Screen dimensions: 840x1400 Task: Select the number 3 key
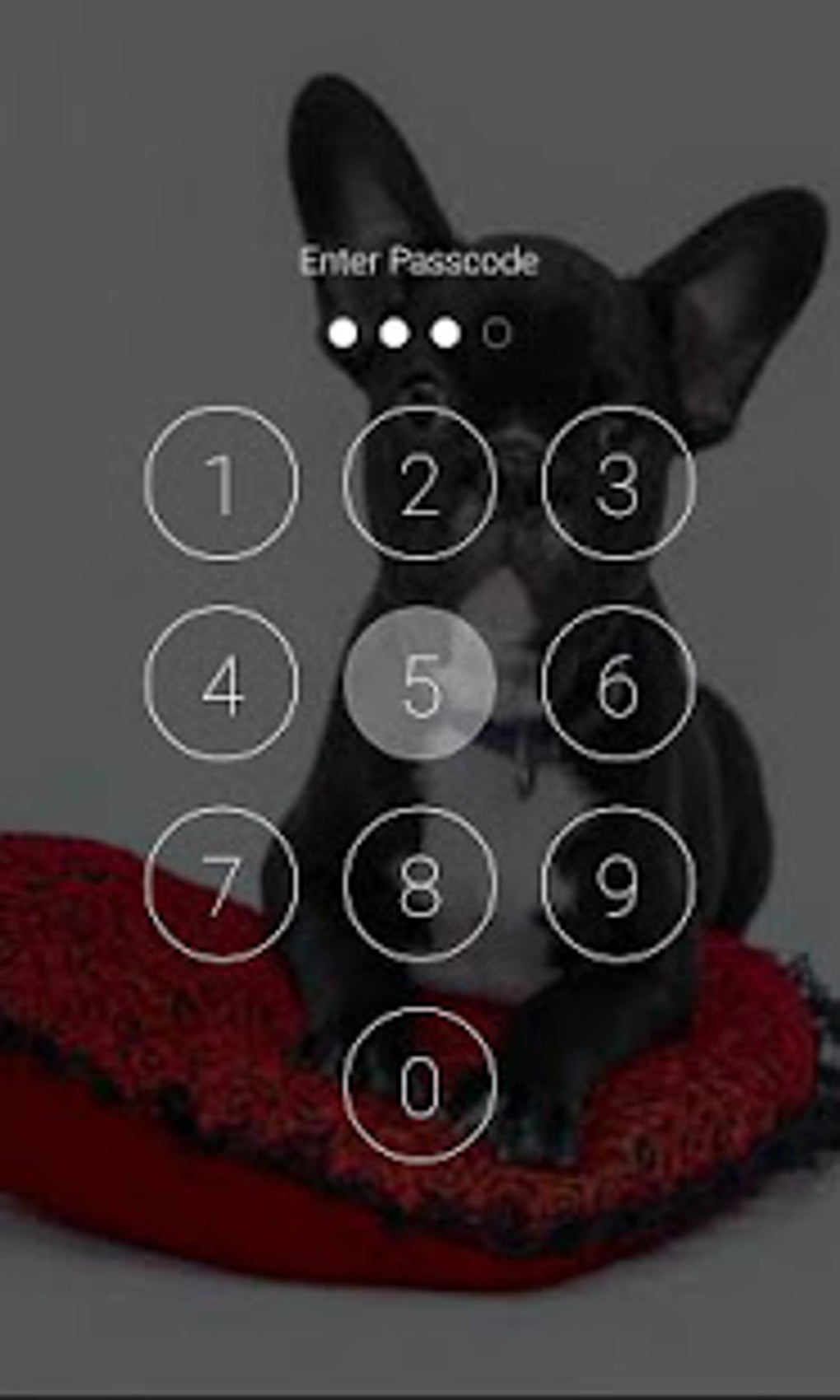[618, 483]
